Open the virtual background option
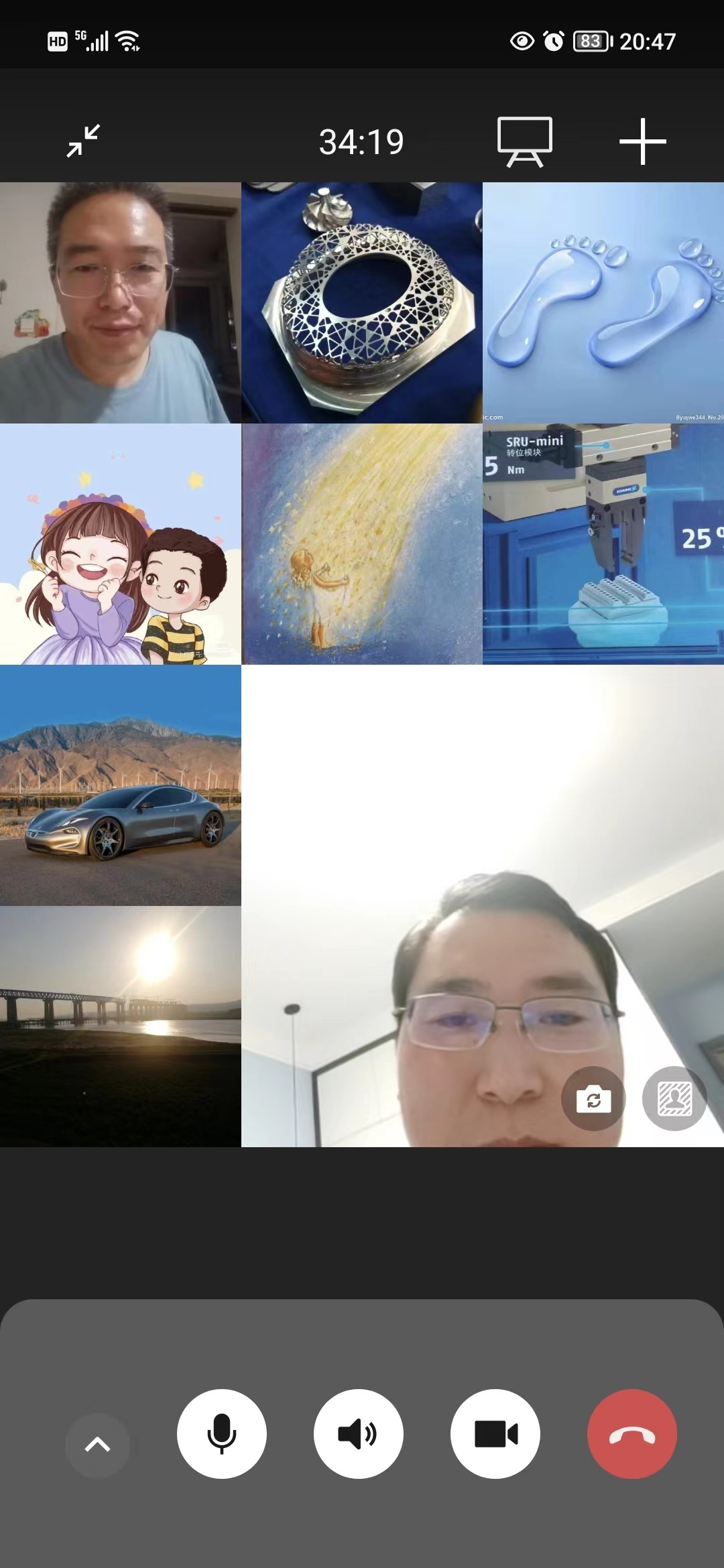The image size is (724, 1568). click(674, 1098)
